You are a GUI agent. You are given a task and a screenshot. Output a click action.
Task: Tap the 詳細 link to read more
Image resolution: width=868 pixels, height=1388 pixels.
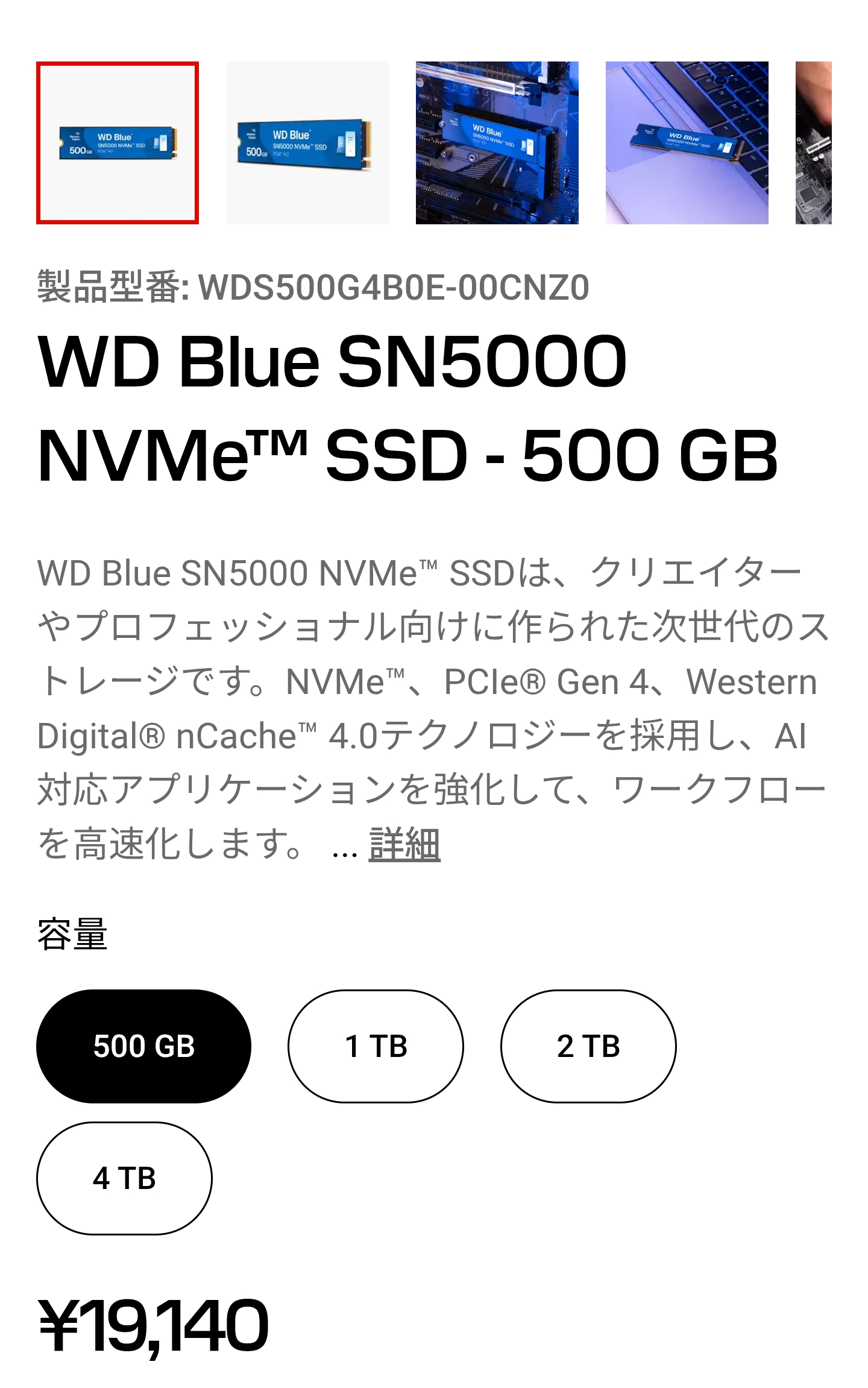point(404,845)
